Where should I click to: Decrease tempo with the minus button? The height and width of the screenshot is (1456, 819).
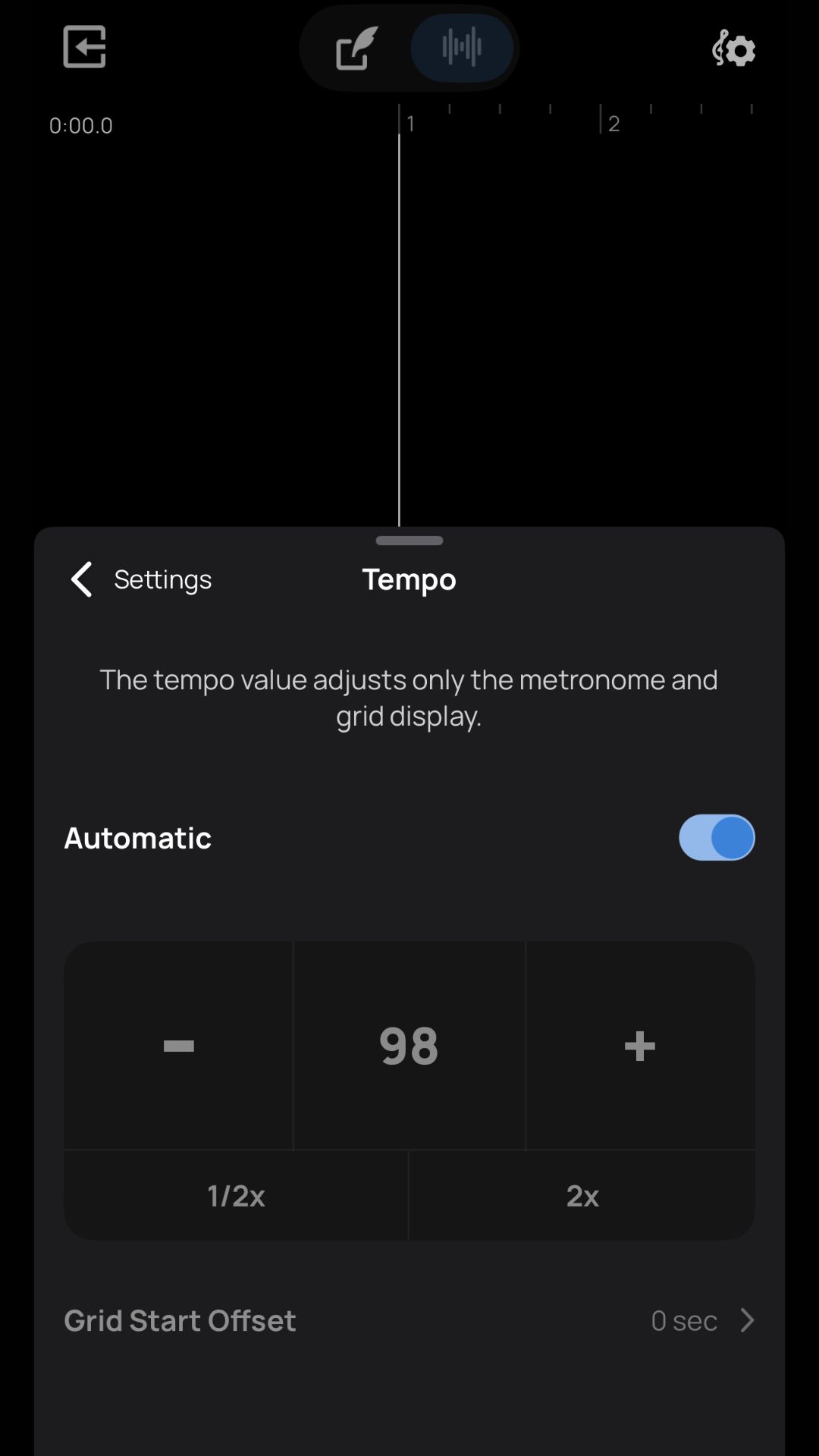[179, 1046]
